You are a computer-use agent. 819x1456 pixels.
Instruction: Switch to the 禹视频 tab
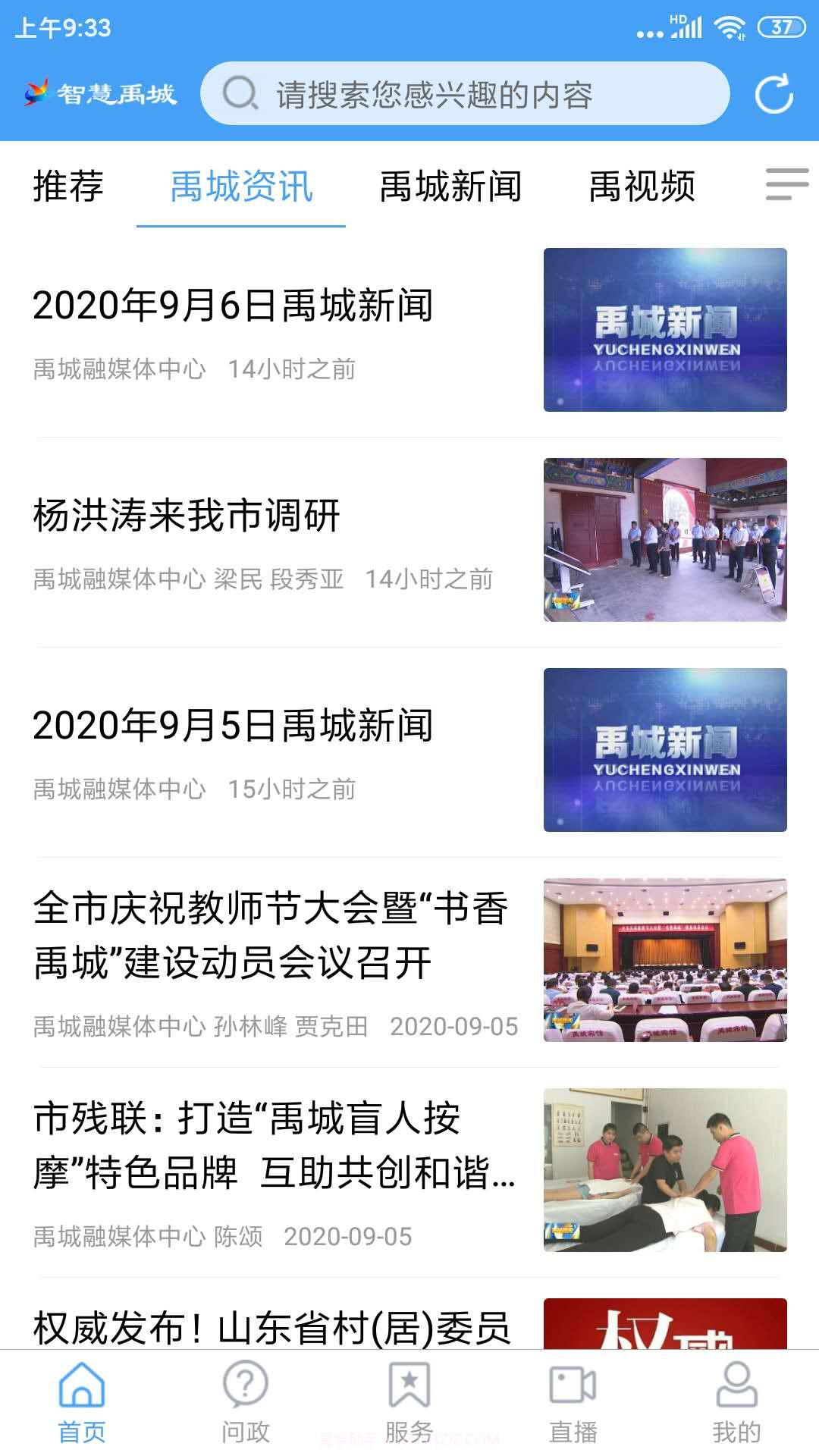coord(643,189)
